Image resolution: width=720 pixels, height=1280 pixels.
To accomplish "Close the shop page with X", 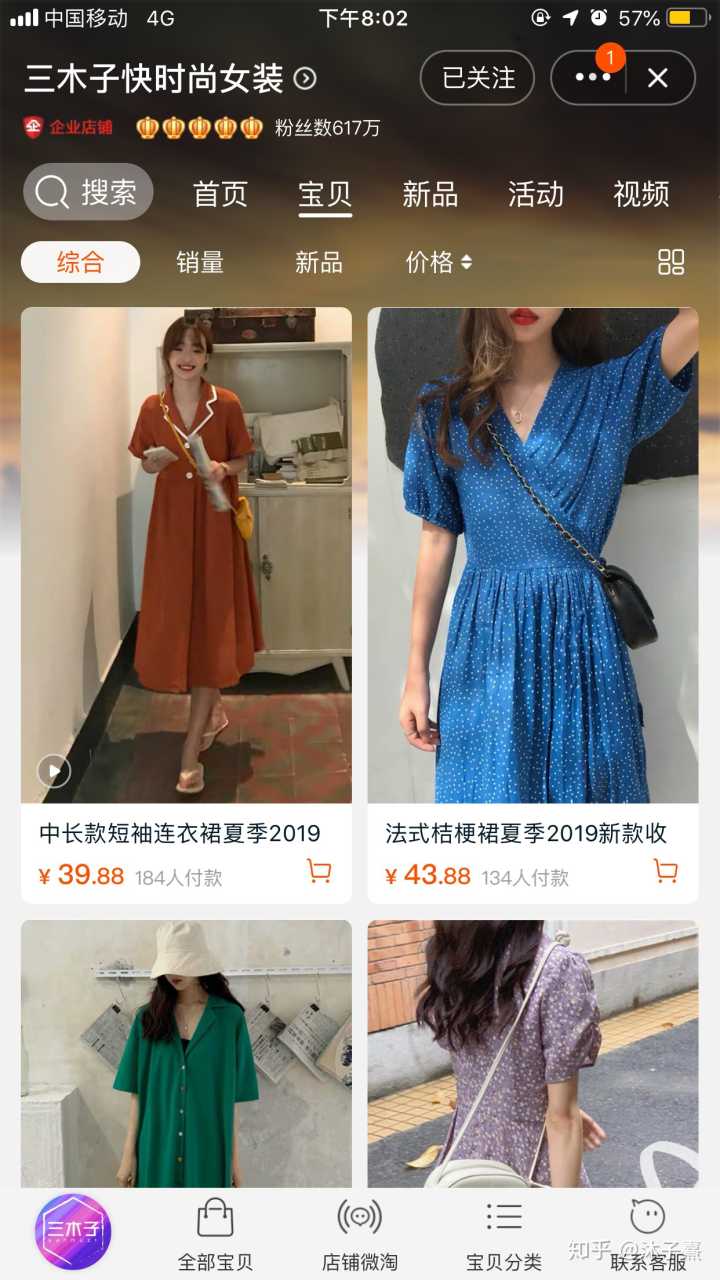I will [x=658, y=78].
